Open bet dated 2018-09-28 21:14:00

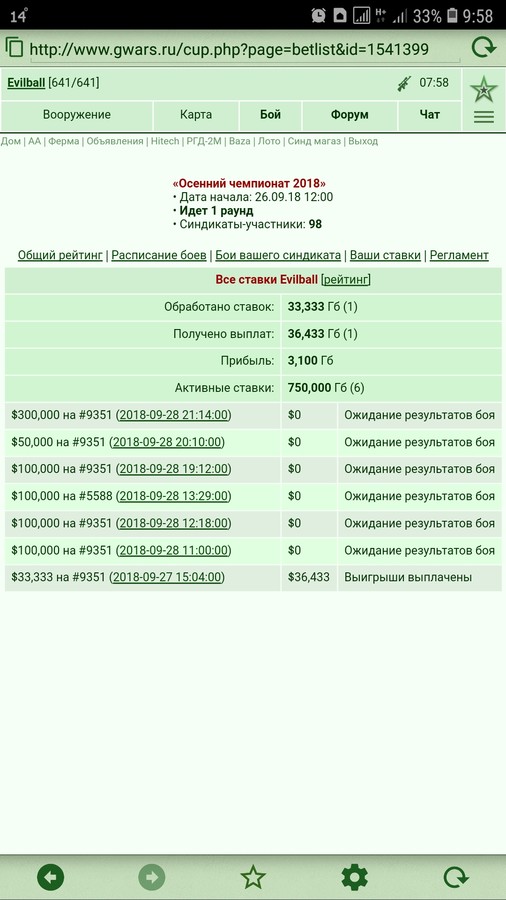click(174, 415)
